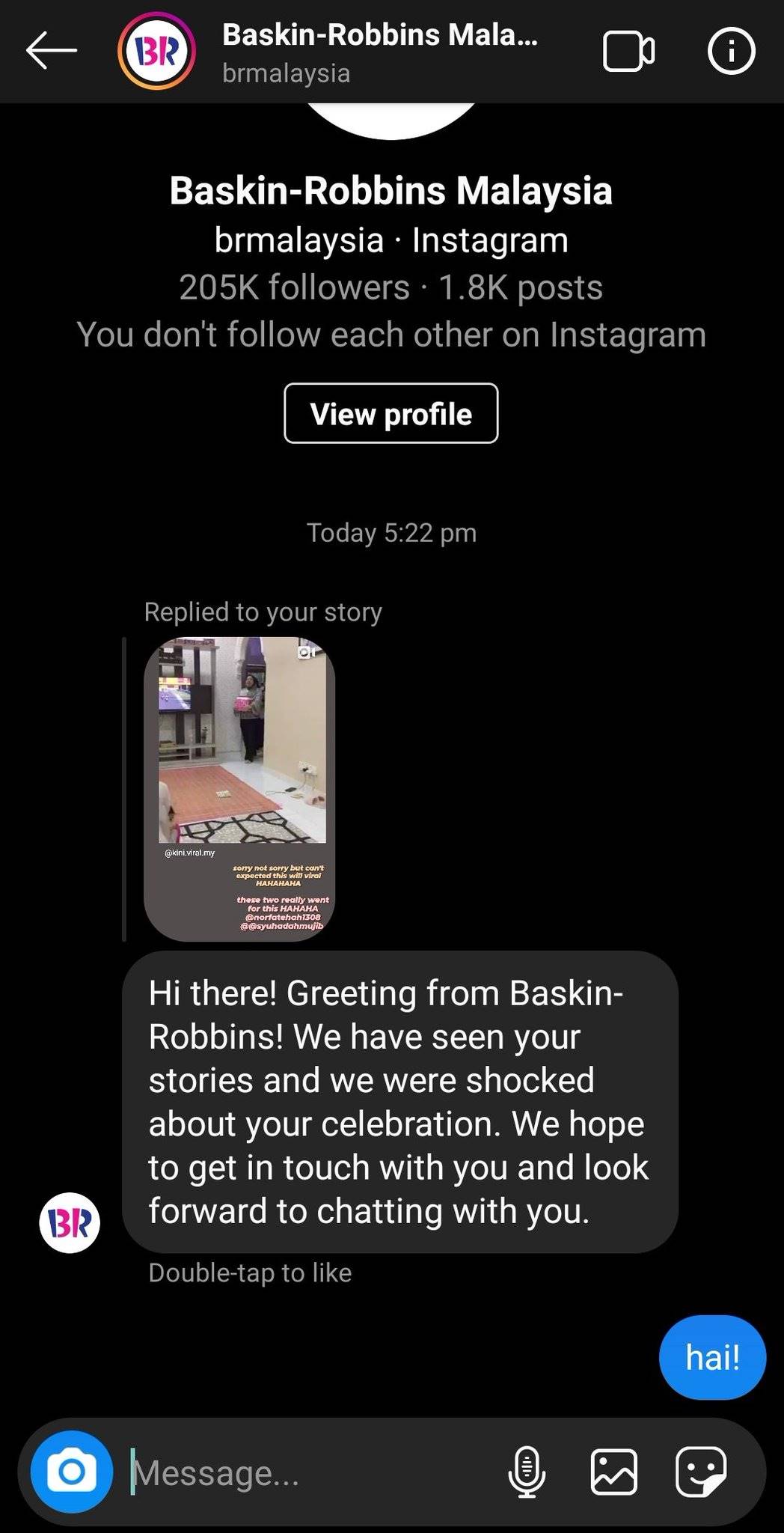Go back using the arrow

pyautogui.click(x=51, y=51)
